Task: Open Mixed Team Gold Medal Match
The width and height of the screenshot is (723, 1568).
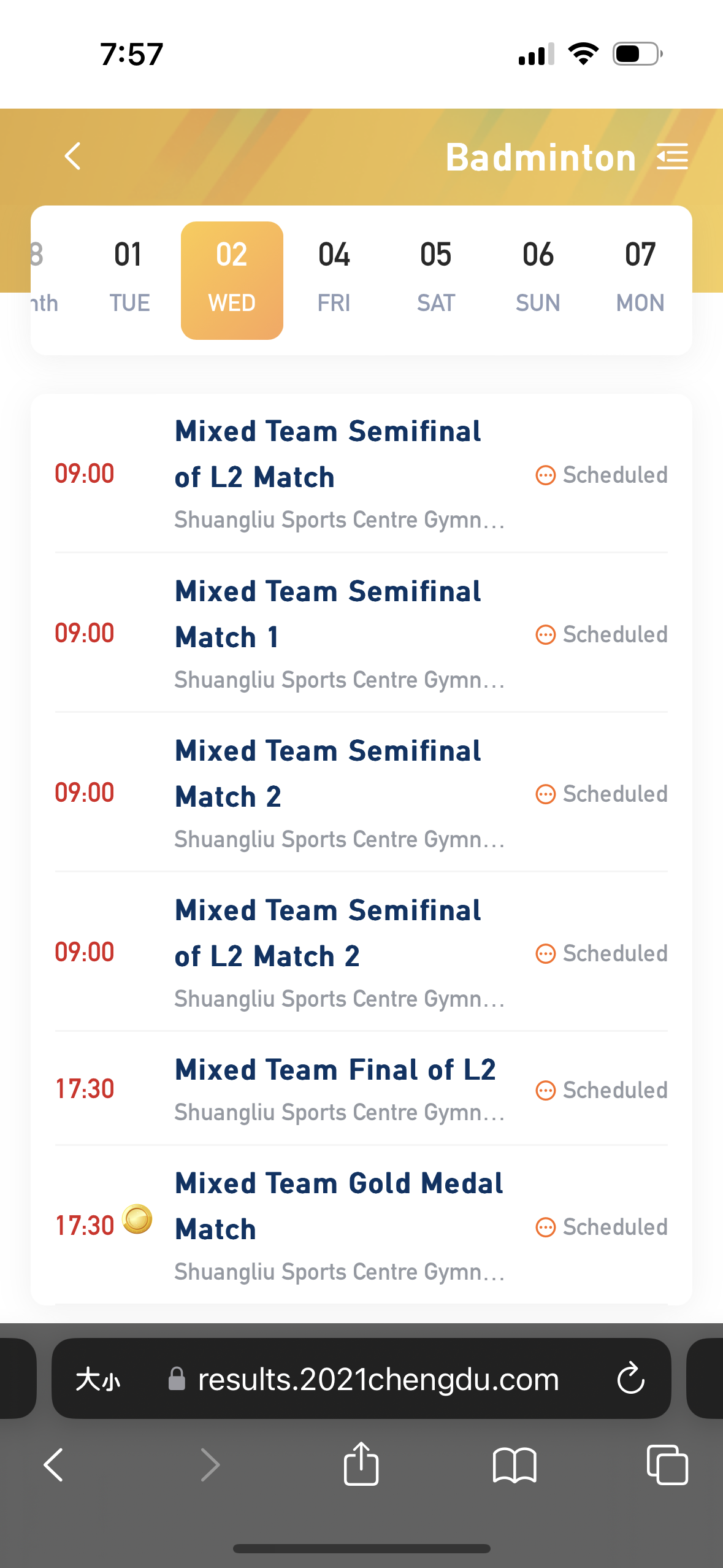Action: 361,1226
